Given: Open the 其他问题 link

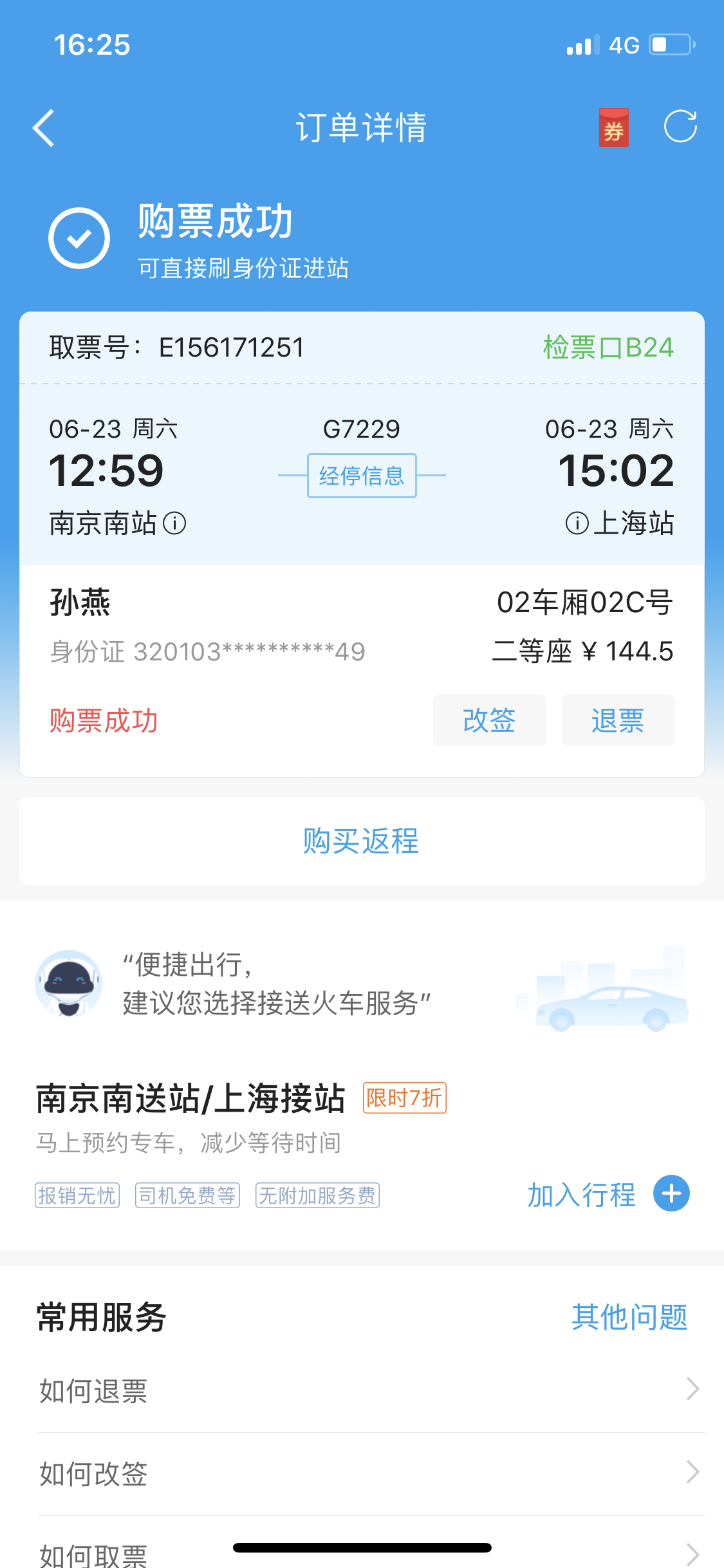Looking at the screenshot, I should pos(629,1317).
